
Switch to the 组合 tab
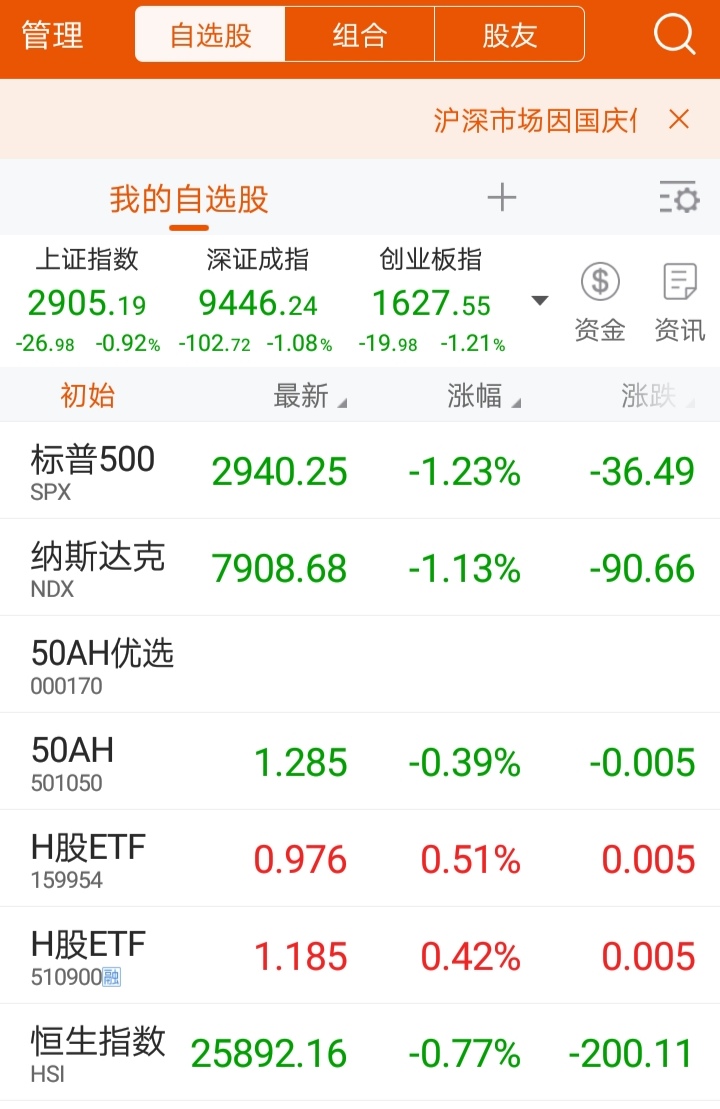360,34
